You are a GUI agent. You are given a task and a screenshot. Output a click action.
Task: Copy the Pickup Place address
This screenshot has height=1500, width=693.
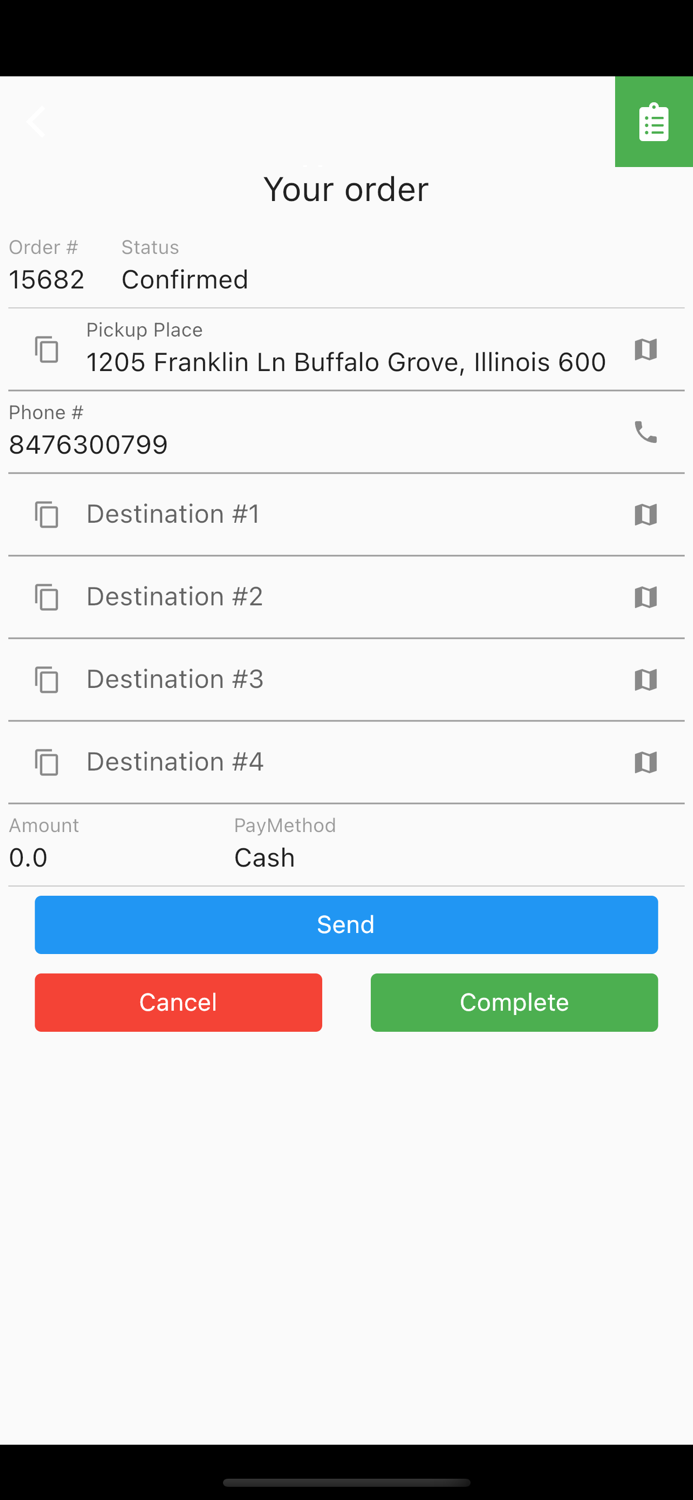47,349
